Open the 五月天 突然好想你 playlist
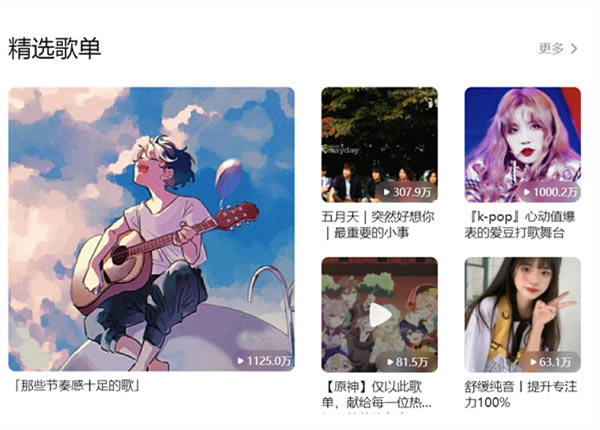Image resolution: width=600 pixels, height=430 pixels. (379, 145)
